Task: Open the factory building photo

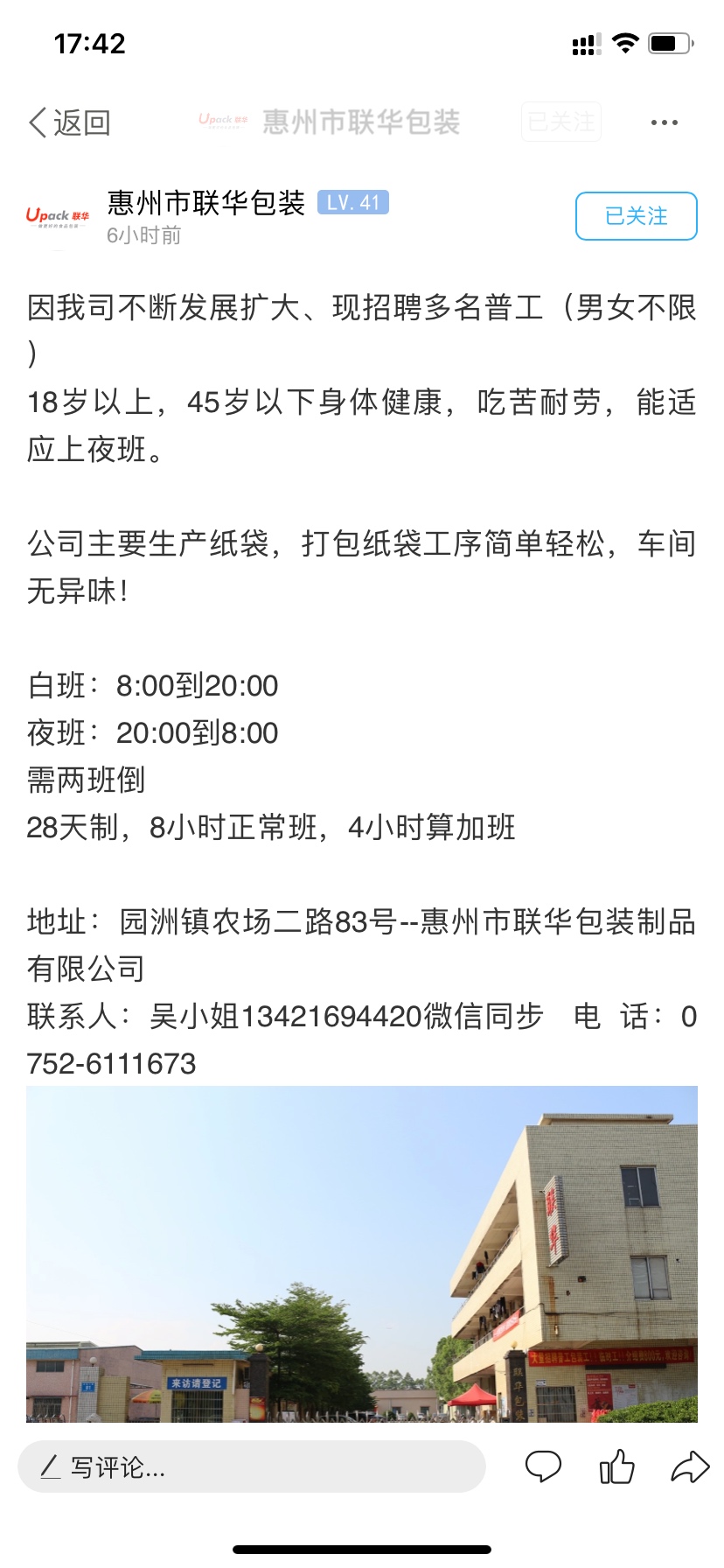Action: pyautogui.click(x=362, y=1253)
